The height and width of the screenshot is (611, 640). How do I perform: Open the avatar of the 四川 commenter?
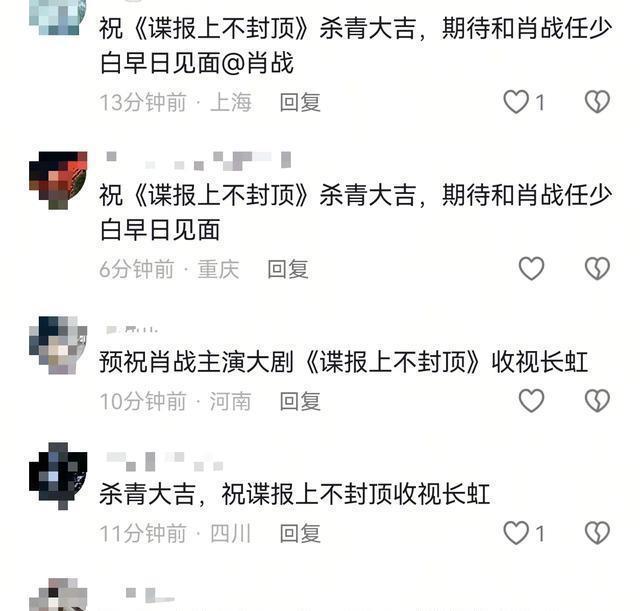pos(58,476)
